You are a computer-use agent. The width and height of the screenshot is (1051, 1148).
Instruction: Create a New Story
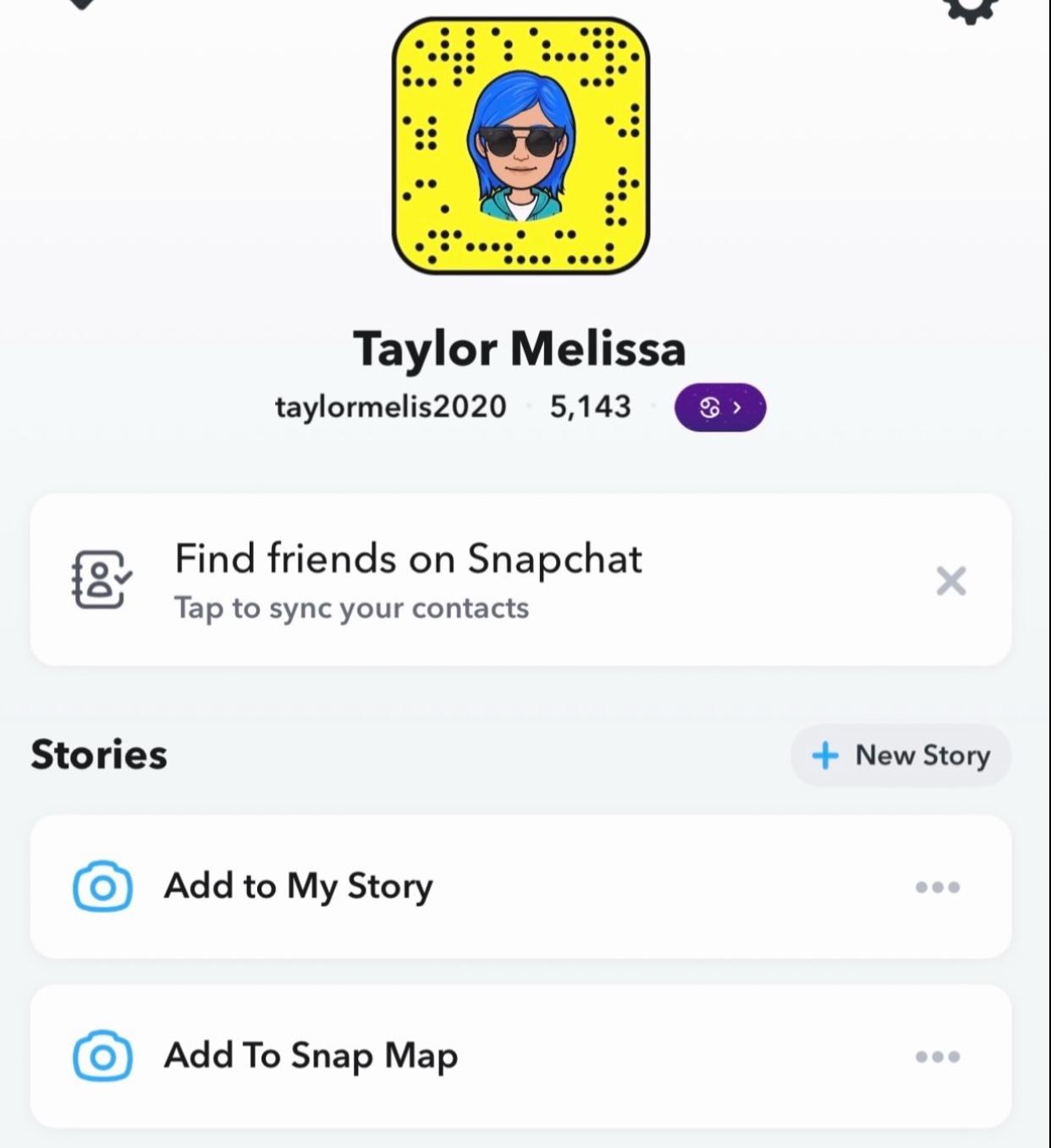(900, 755)
